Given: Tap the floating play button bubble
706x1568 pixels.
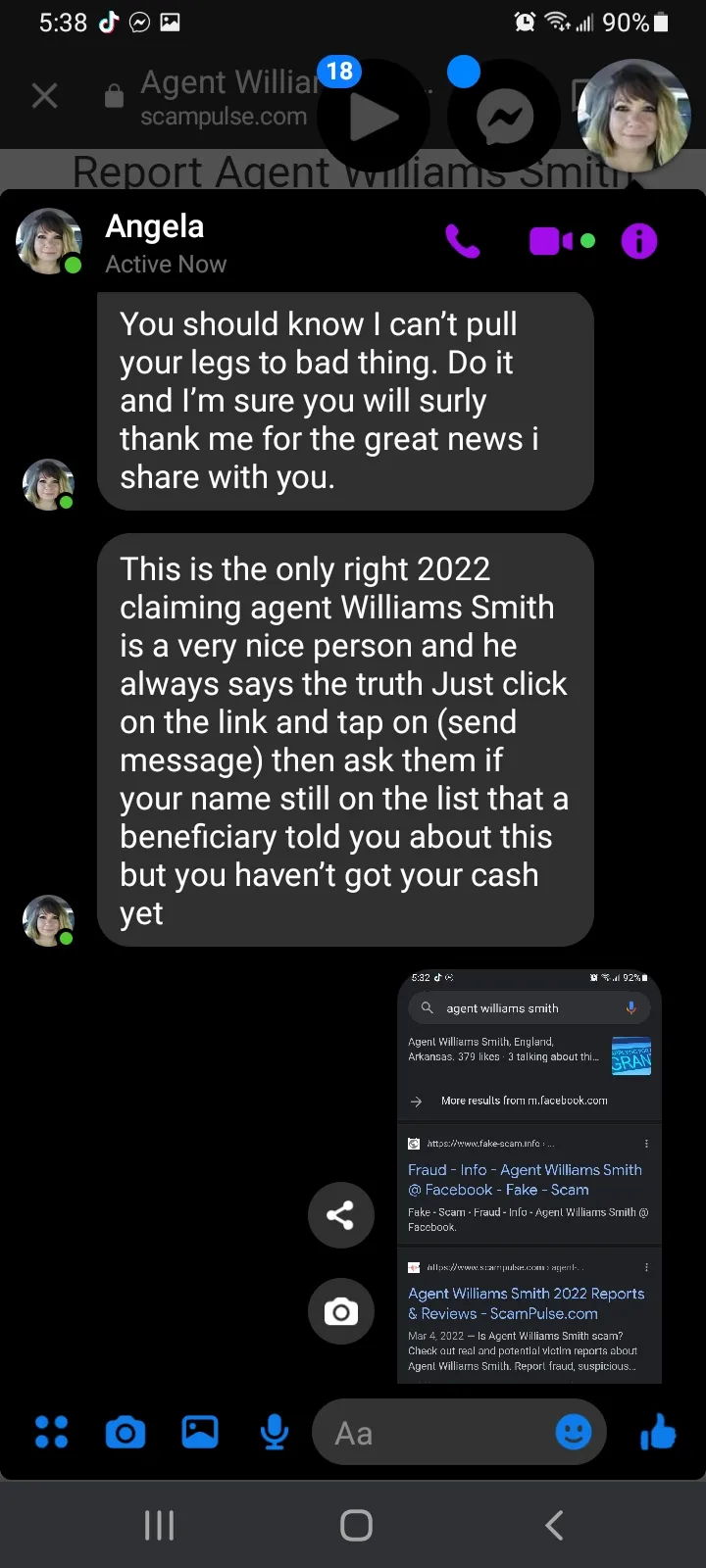Looking at the screenshot, I should point(374,116).
